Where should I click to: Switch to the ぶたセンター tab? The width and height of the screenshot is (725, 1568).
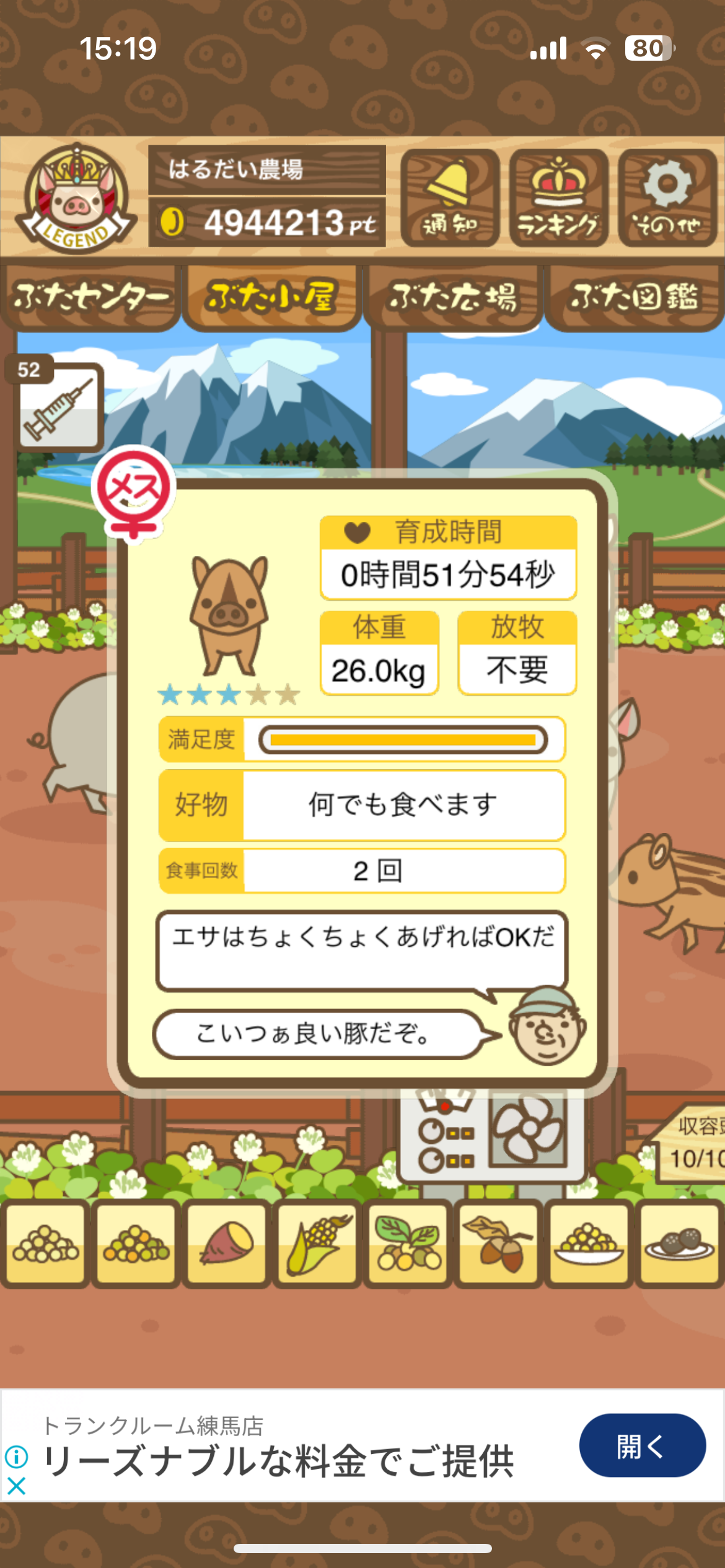90,297
